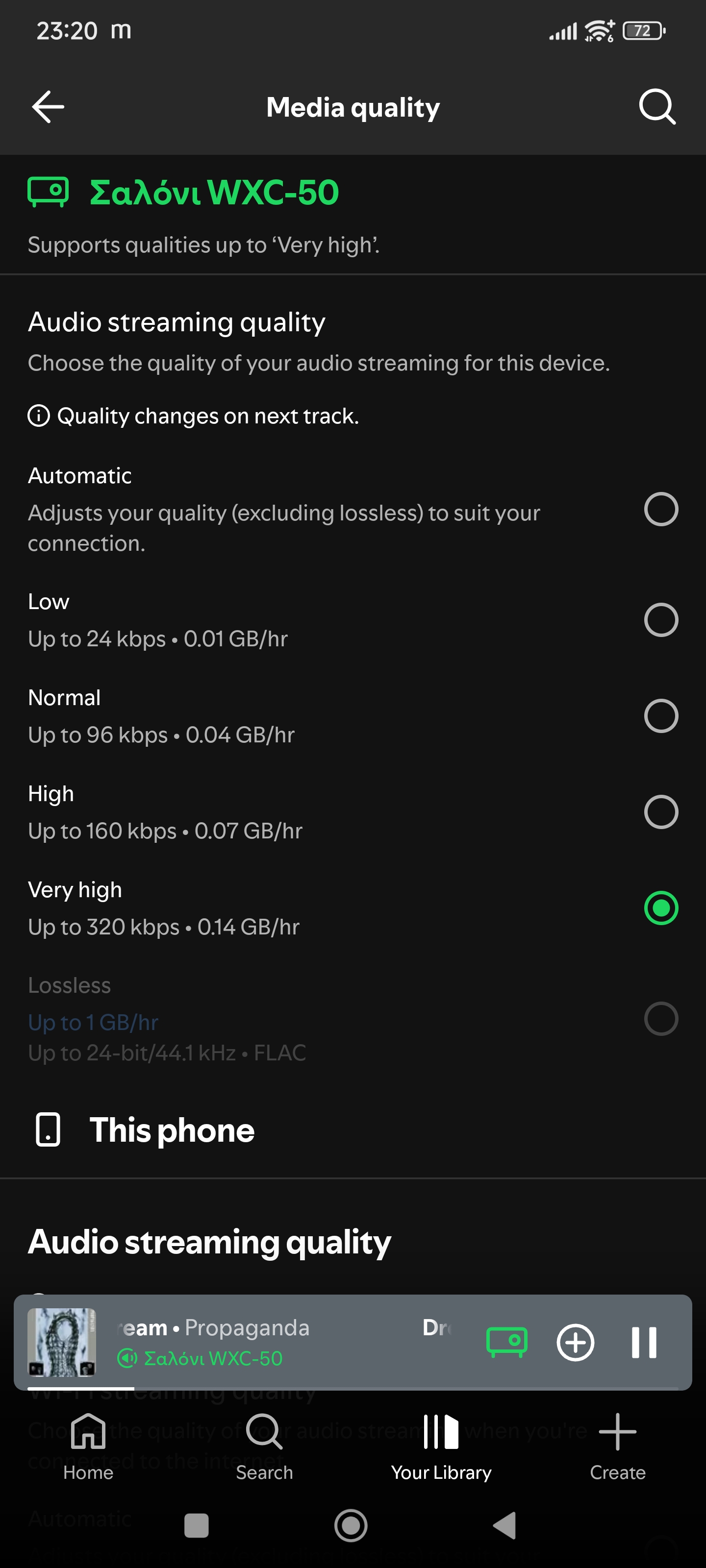Go back from Media quality
This screenshot has width=706, height=1568.
pyautogui.click(x=48, y=107)
